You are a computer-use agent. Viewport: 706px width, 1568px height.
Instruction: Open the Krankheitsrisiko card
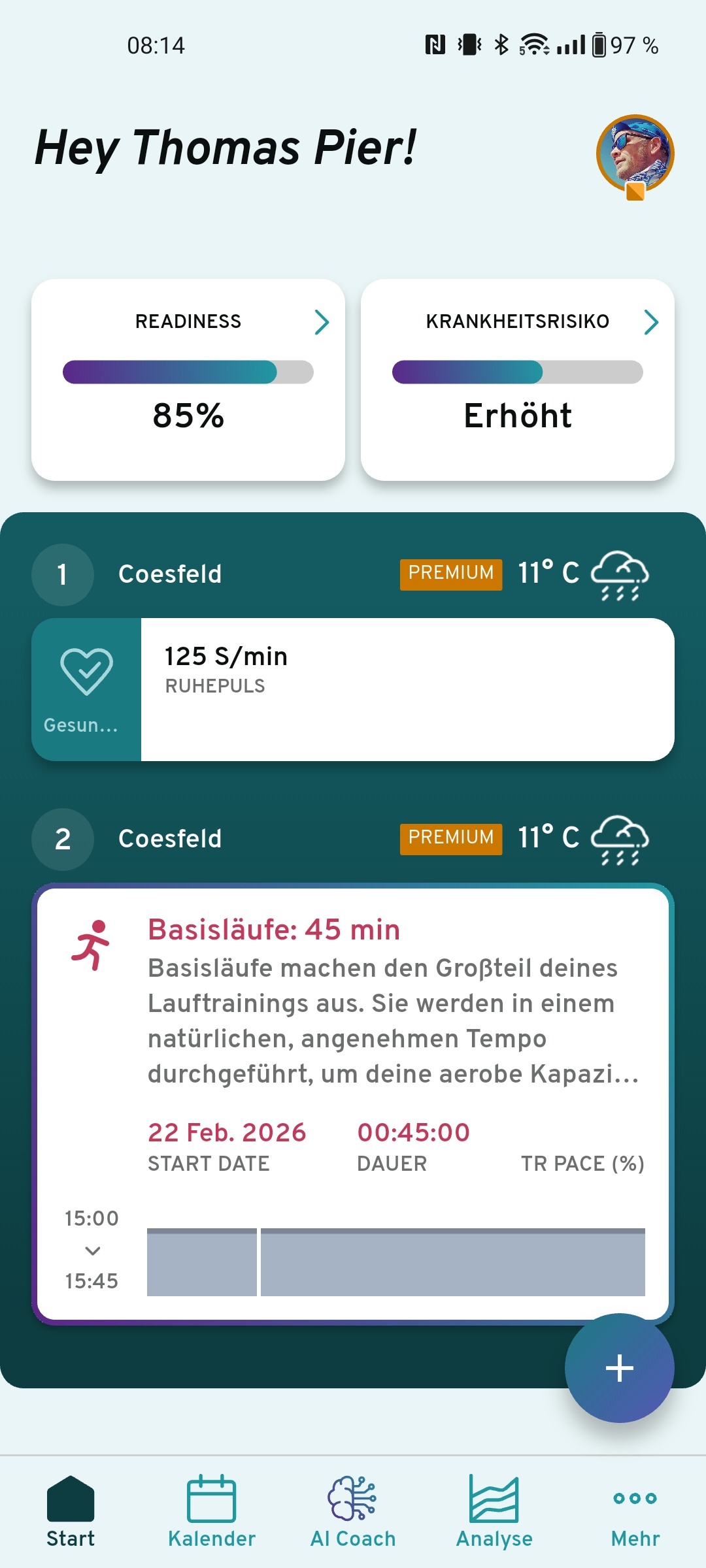518,380
